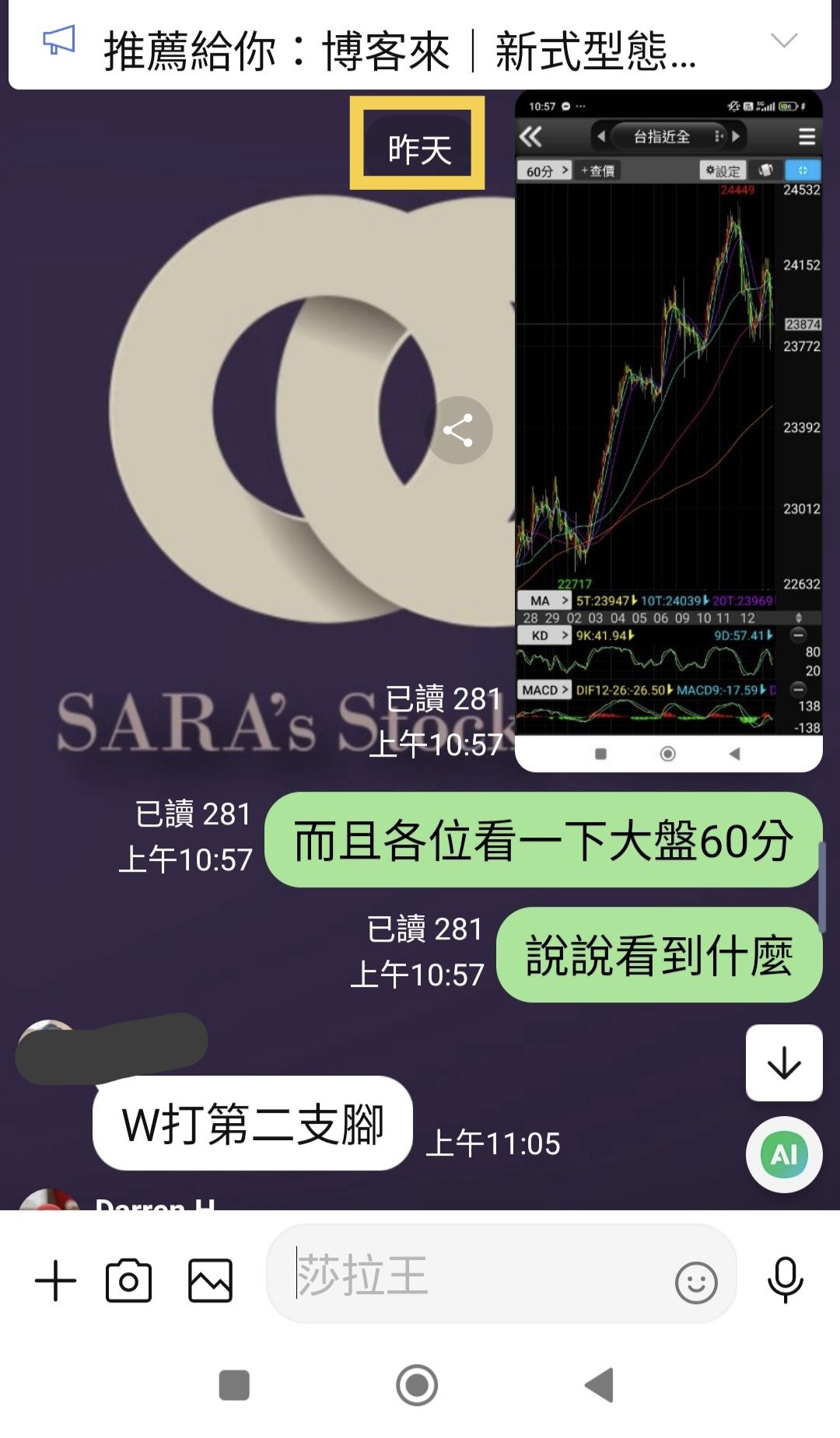Toggle screen rotation in the chart app
Image resolution: width=840 pixels, height=1438 pixels.
[x=765, y=170]
